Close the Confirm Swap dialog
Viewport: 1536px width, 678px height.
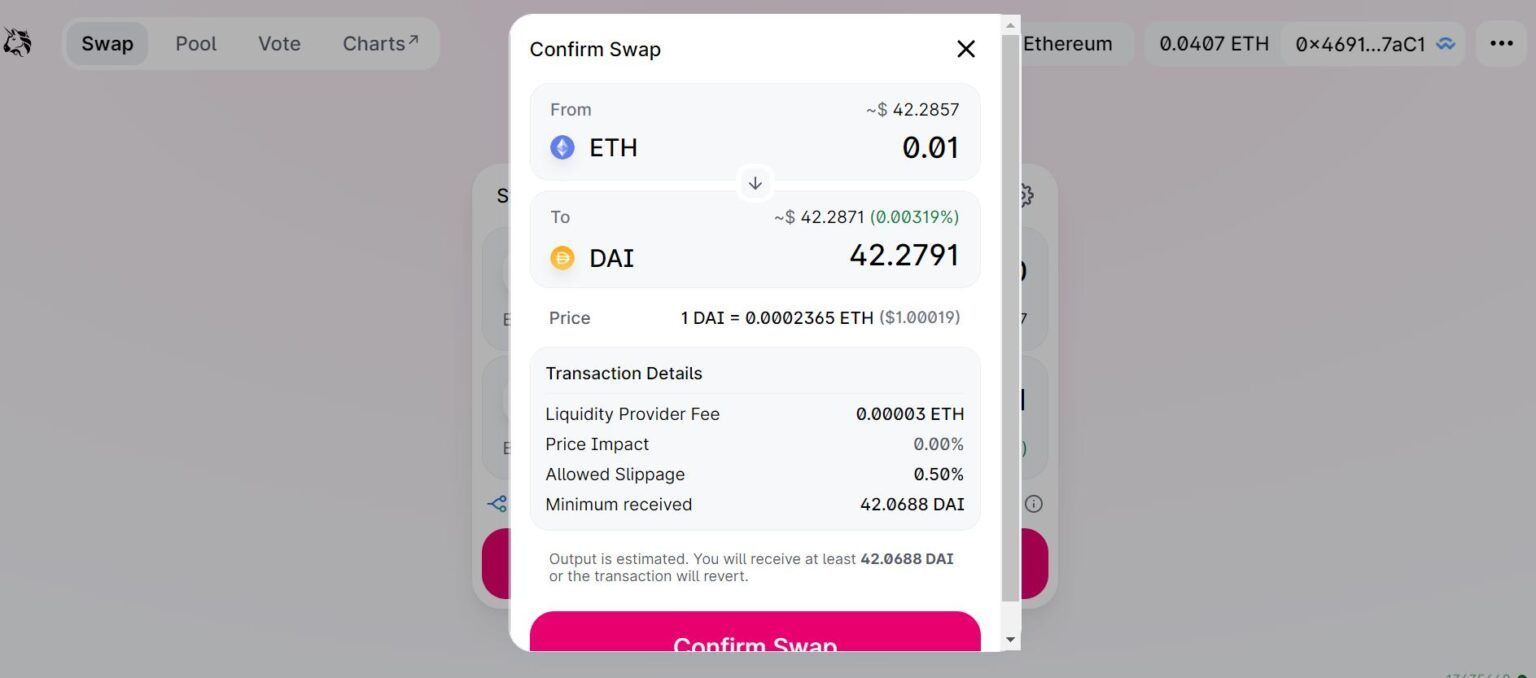click(x=965, y=49)
